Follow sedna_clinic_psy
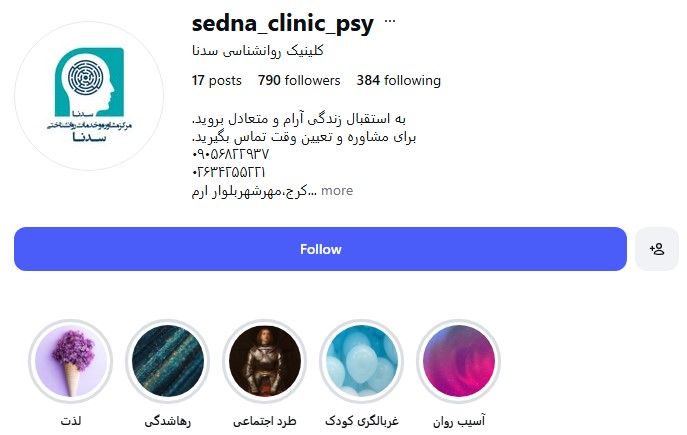 (x=320, y=249)
